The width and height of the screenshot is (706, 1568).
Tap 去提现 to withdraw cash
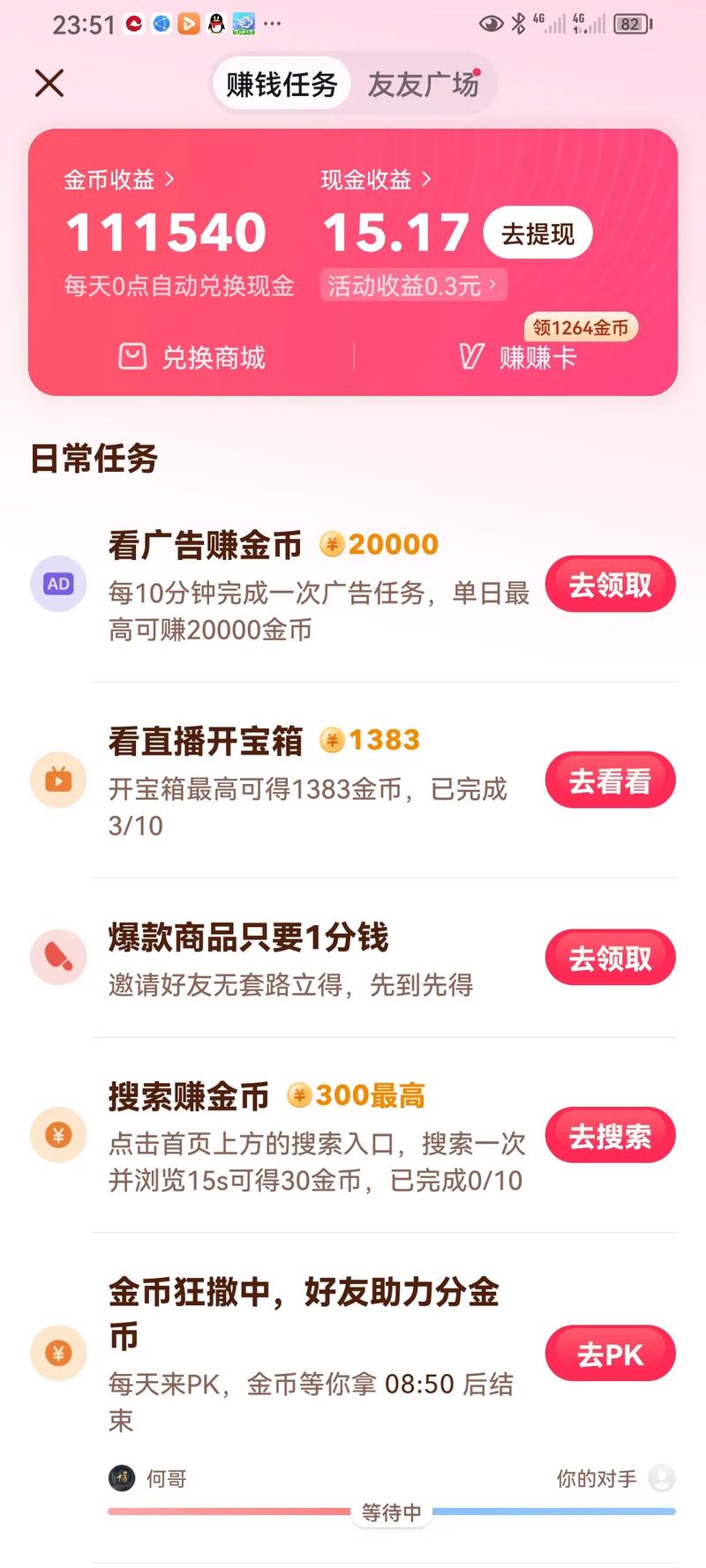537,234
